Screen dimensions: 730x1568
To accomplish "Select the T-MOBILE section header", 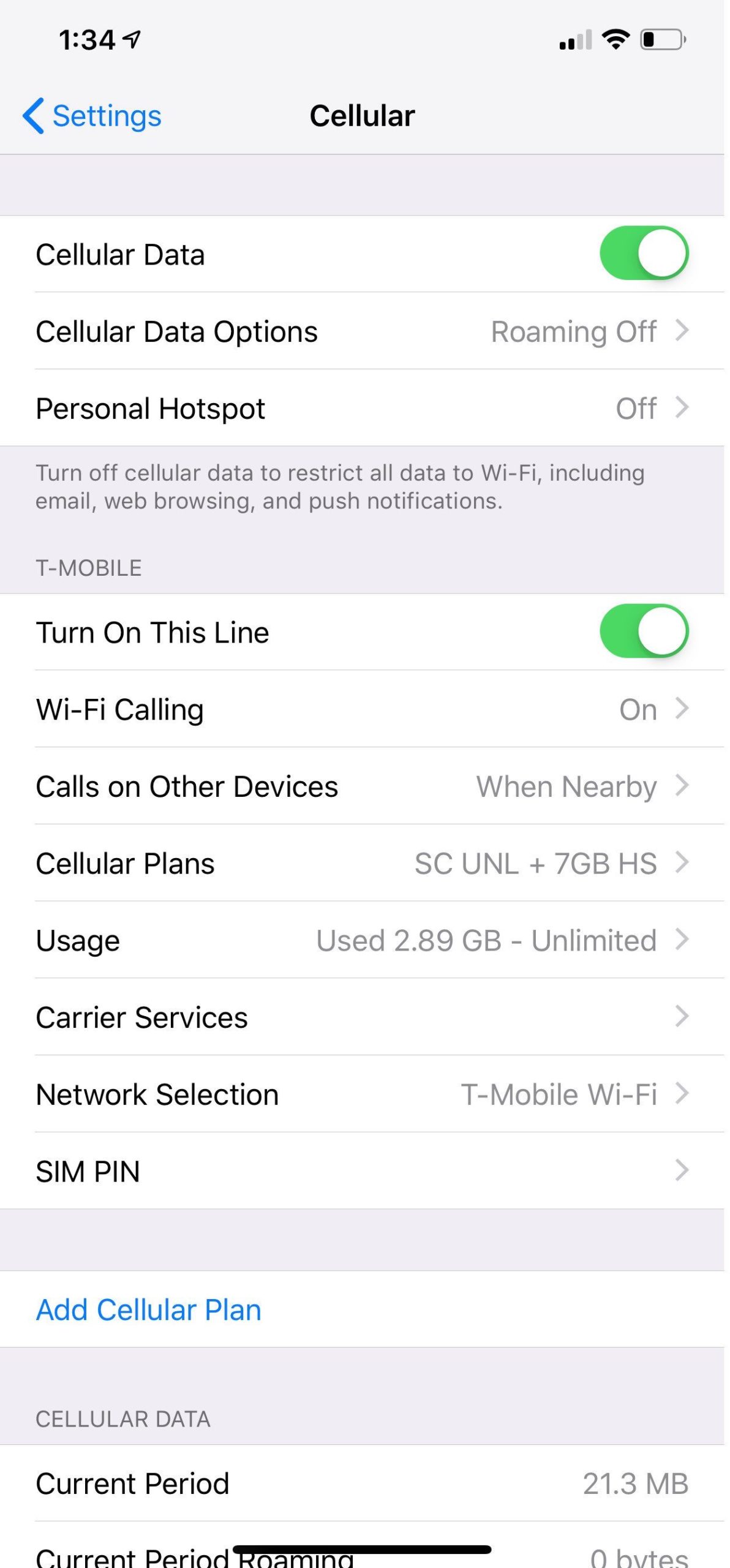I will pyautogui.click(x=89, y=567).
